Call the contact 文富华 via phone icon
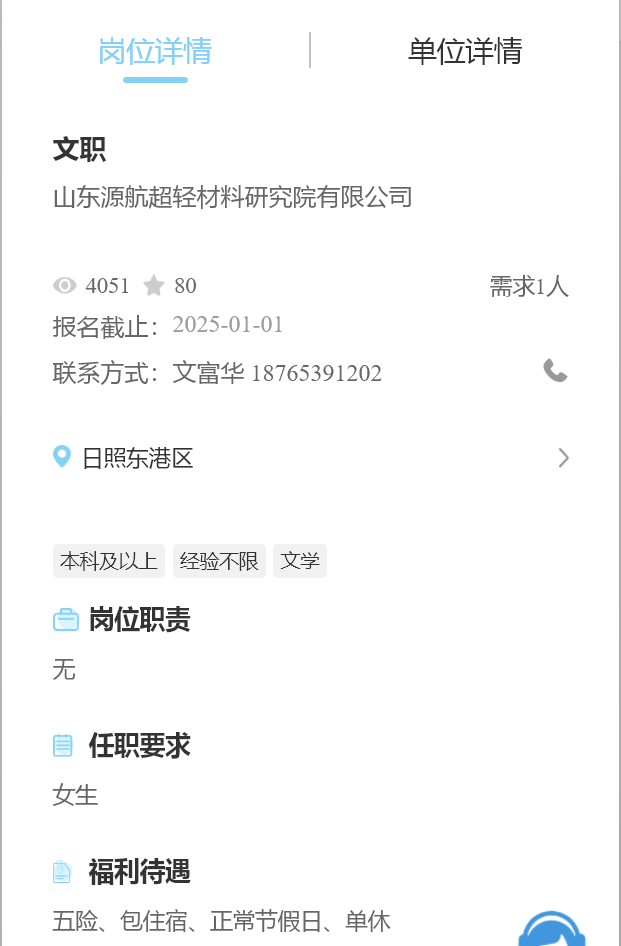Image resolution: width=621 pixels, height=946 pixels. click(x=555, y=371)
